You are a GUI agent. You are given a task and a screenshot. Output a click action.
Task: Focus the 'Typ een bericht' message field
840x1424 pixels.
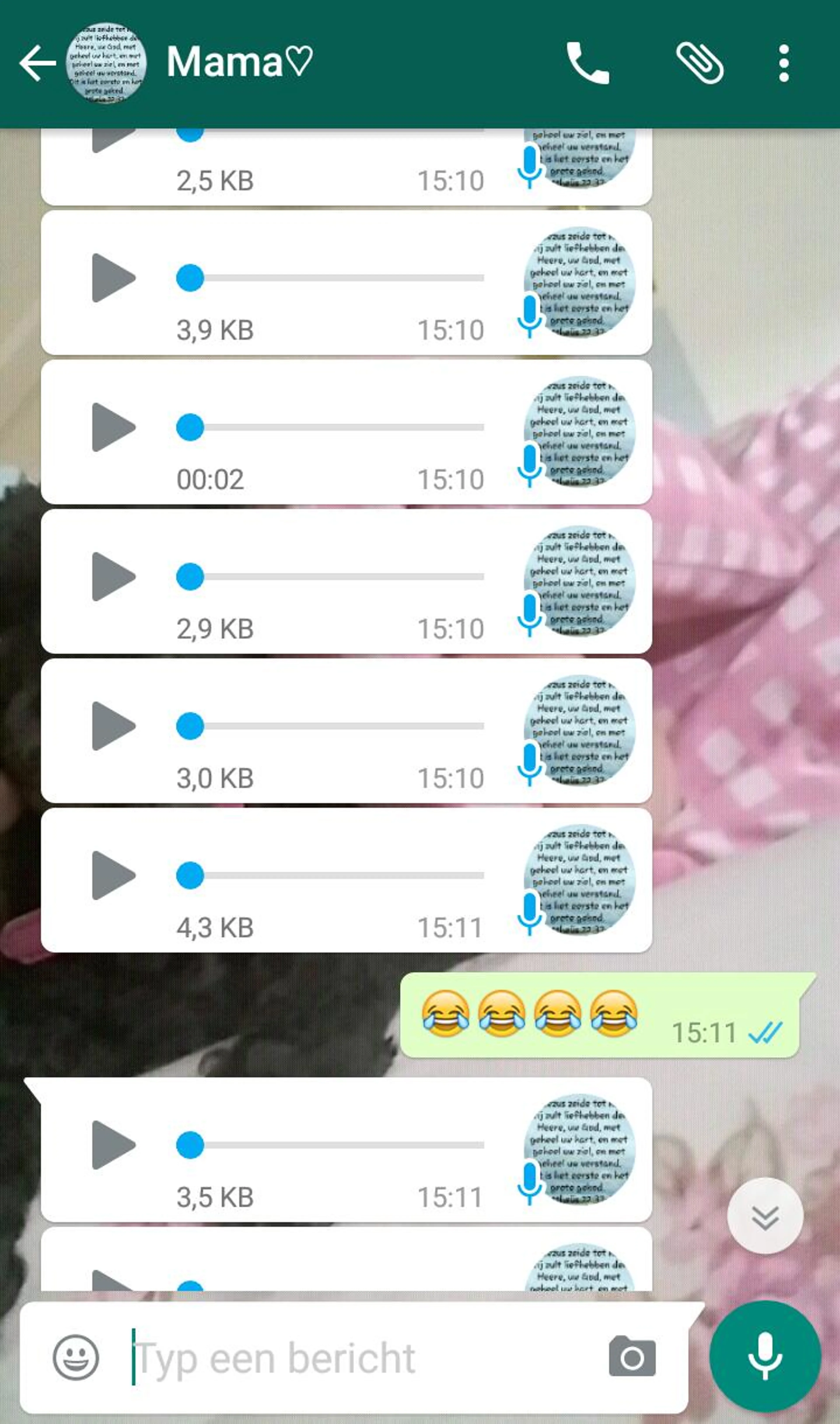(362, 1358)
